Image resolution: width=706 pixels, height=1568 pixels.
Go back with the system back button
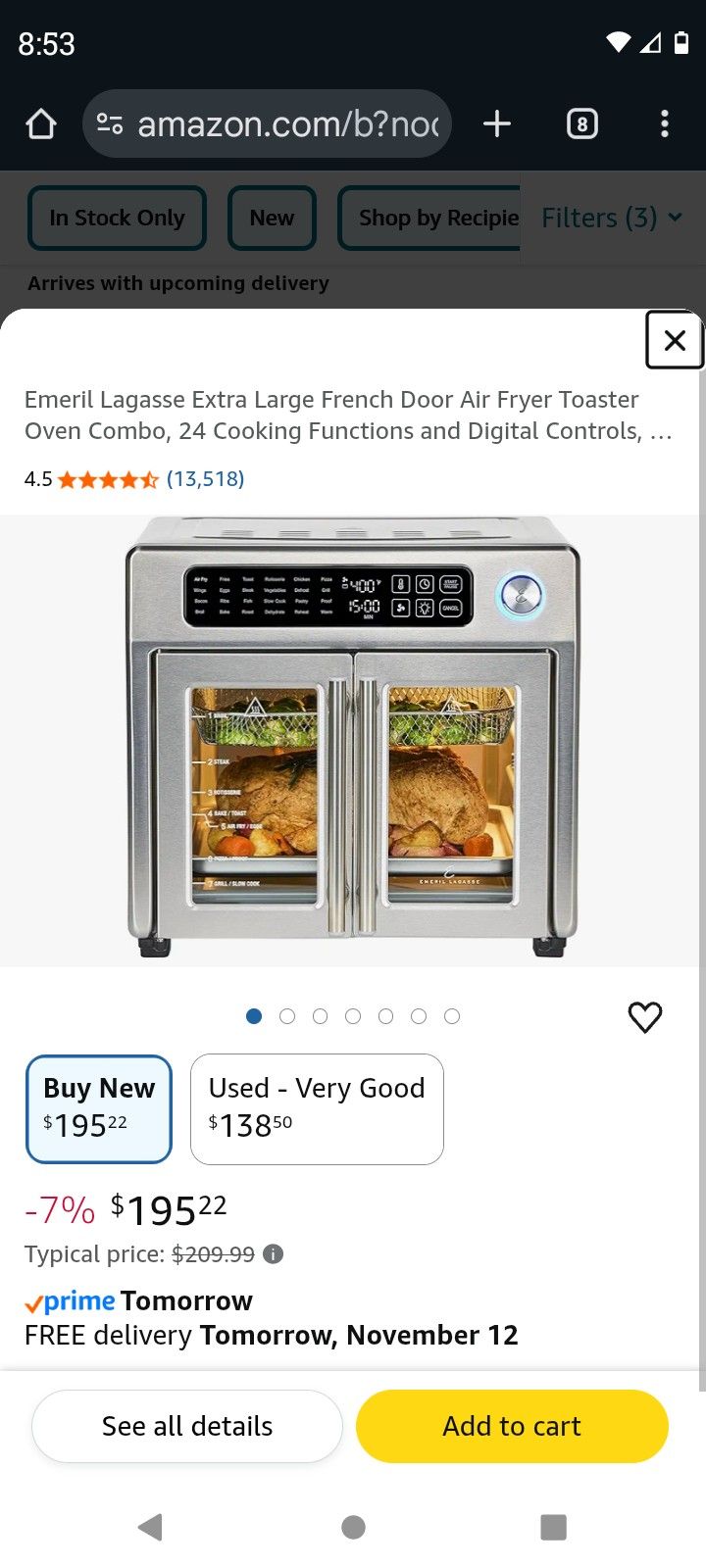(x=150, y=1526)
